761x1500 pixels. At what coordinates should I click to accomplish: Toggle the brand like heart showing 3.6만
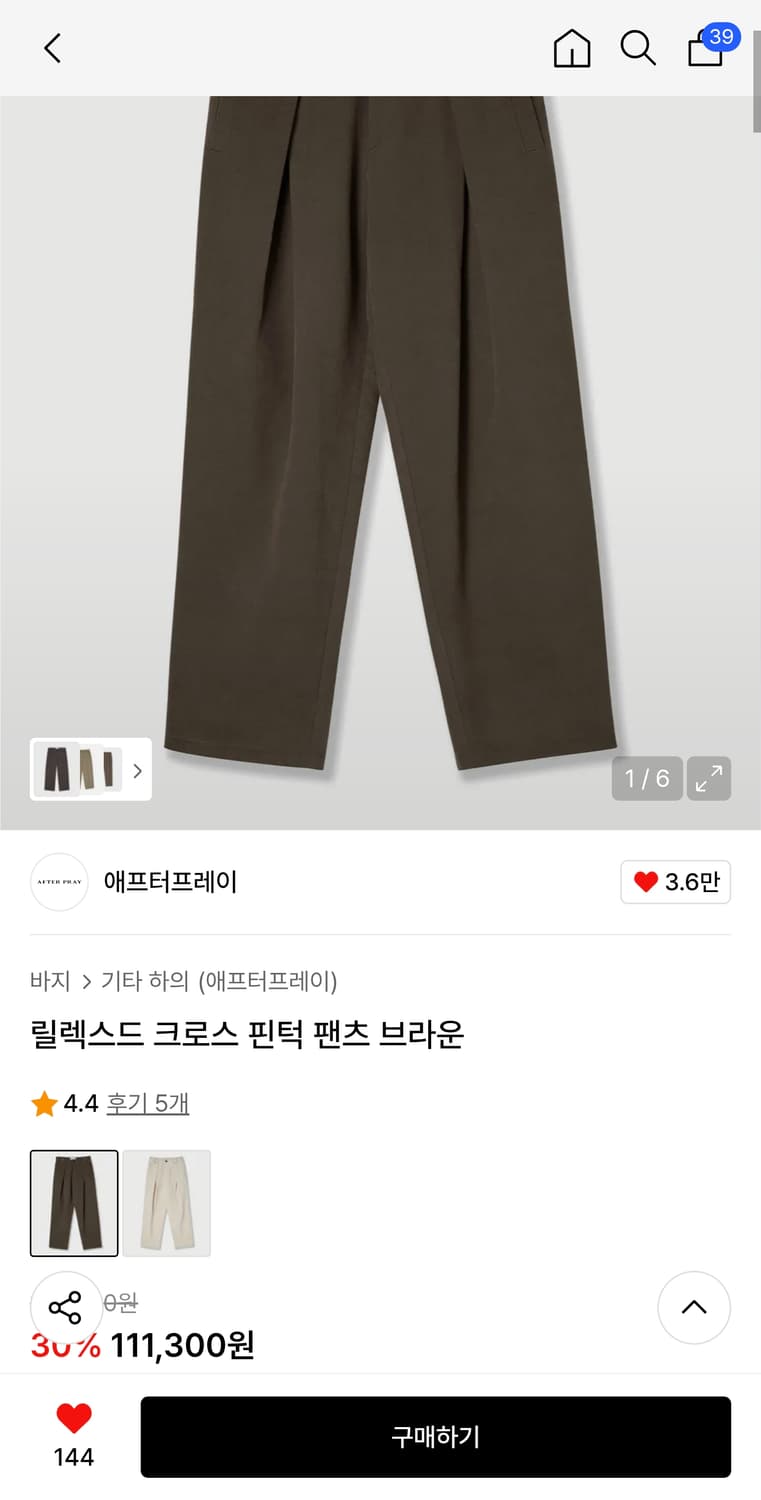675,882
